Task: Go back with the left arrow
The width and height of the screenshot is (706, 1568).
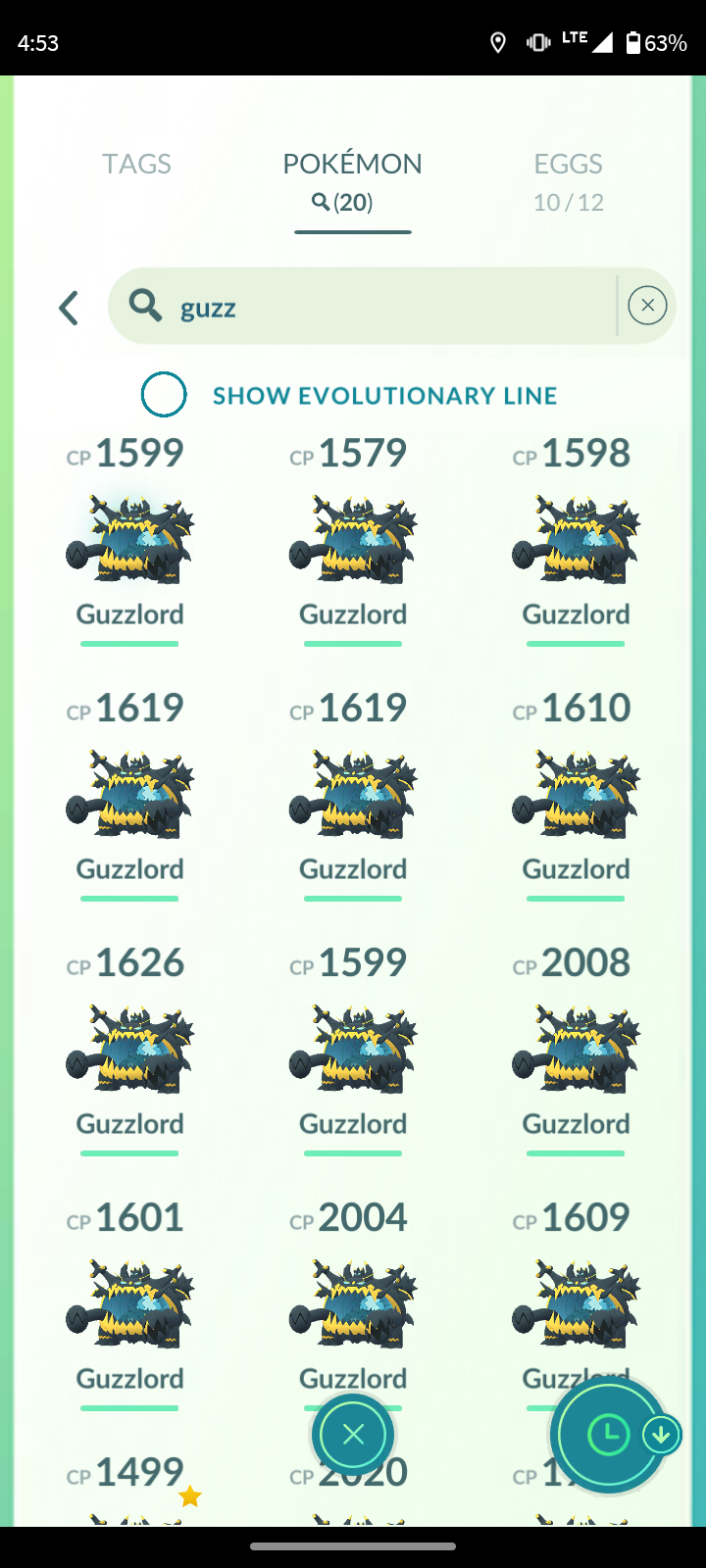Action: click(69, 308)
